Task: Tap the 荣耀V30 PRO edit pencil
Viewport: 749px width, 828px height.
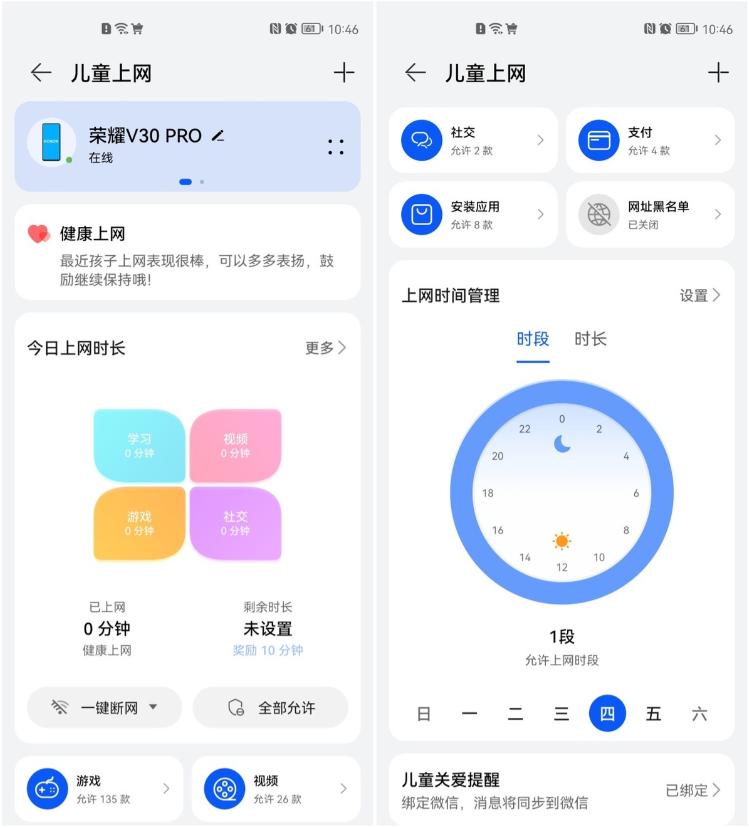Action: tap(219, 138)
